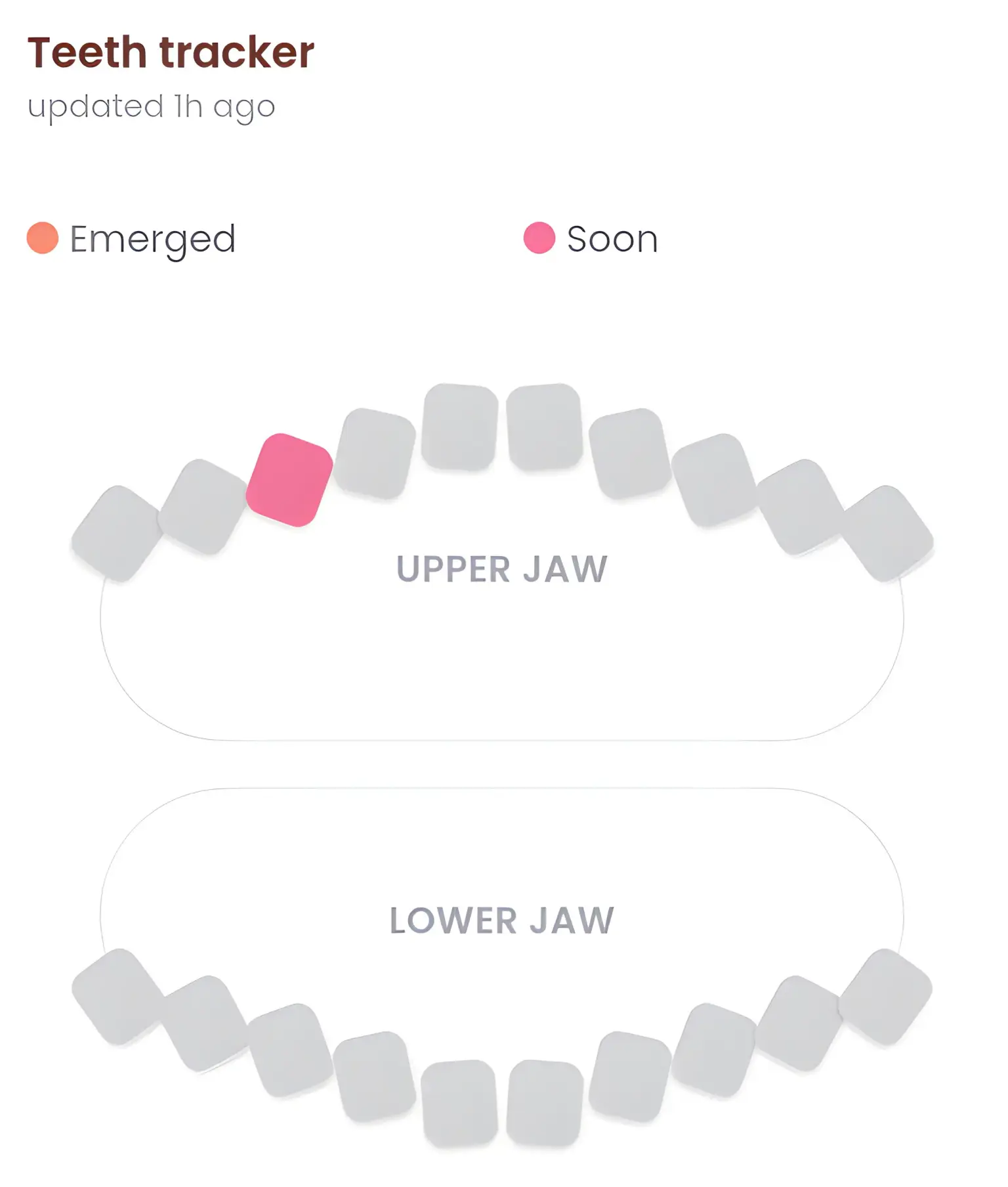
Task: Click the tooth right of the pink tooth
Action: (374, 453)
